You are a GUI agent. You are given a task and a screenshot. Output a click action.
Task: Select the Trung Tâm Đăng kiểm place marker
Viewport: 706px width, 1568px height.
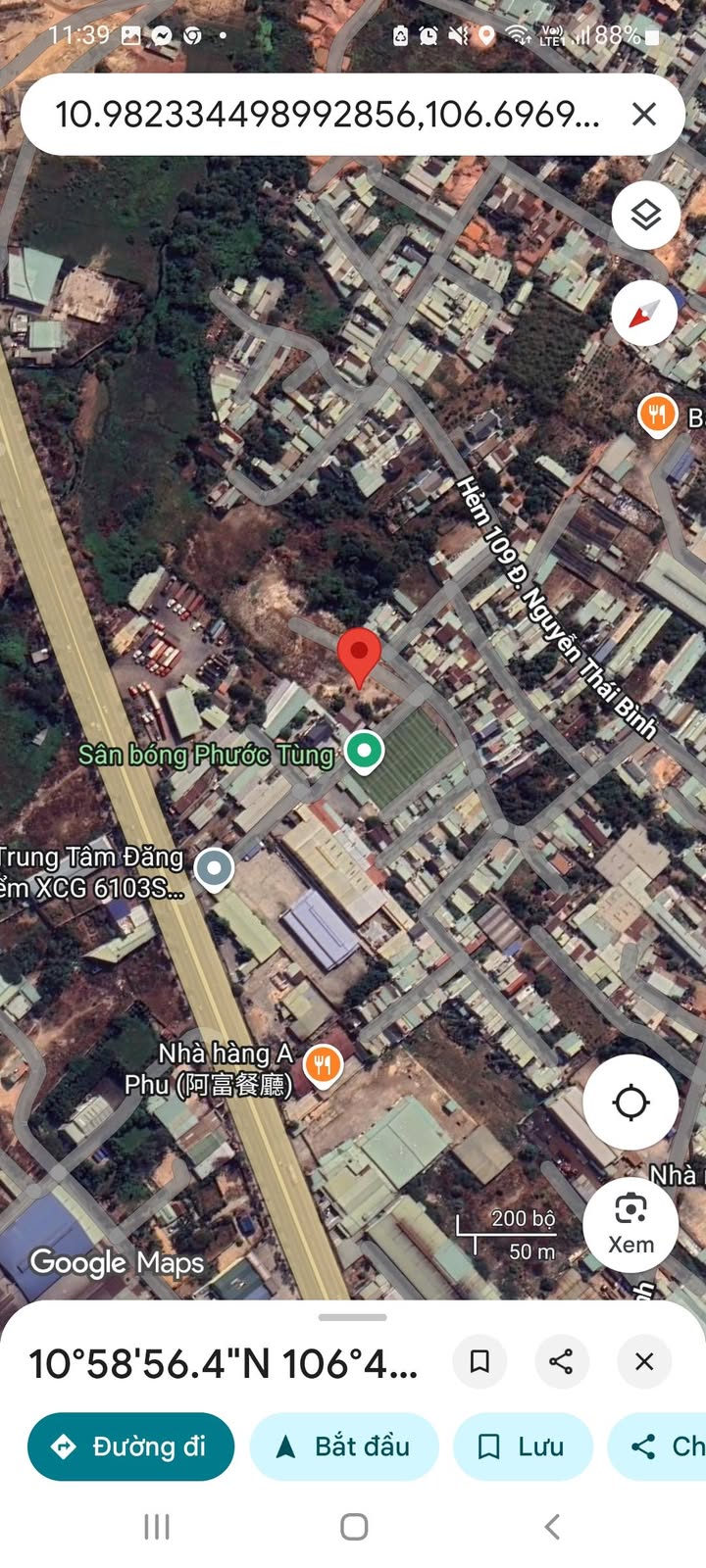tap(214, 868)
